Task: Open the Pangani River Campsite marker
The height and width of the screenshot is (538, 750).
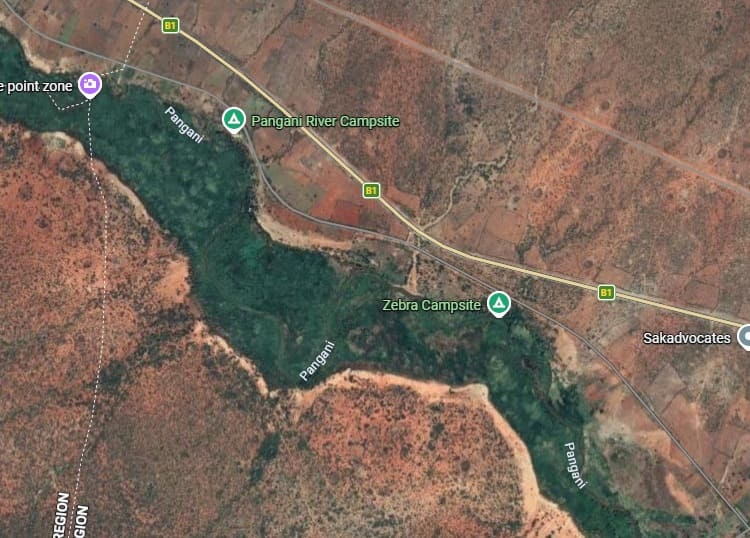Action: pyautogui.click(x=233, y=120)
